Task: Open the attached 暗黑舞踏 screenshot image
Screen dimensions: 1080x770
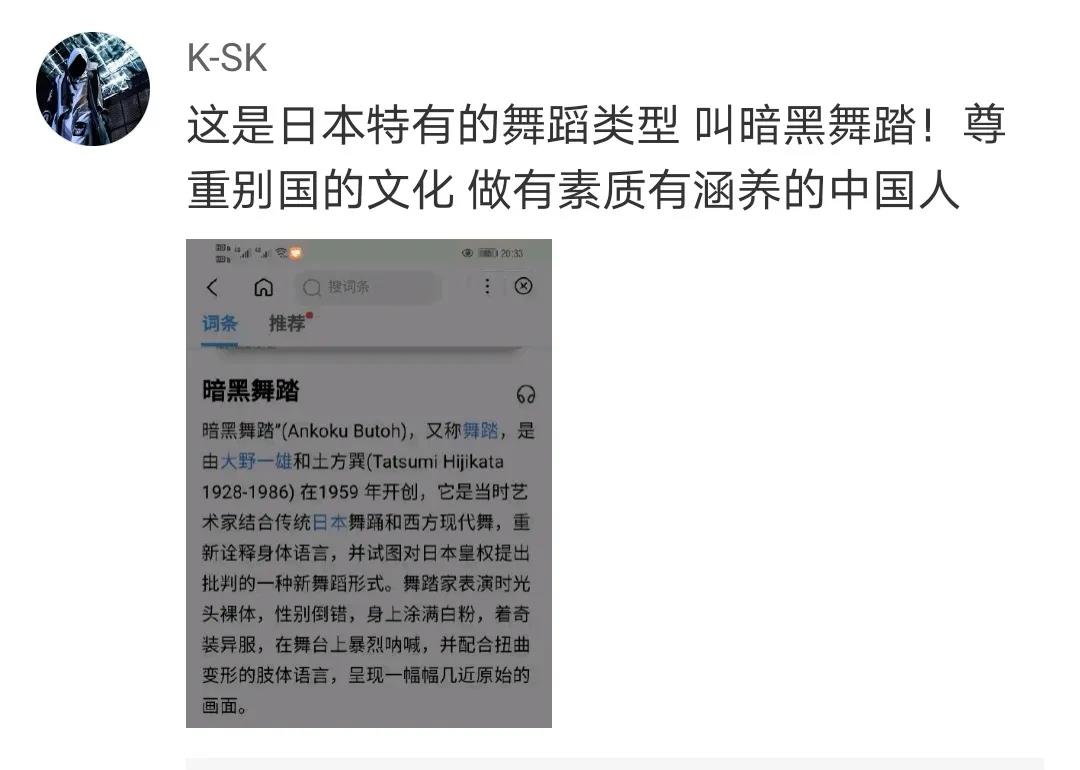Action: pyautogui.click(x=368, y=483)
